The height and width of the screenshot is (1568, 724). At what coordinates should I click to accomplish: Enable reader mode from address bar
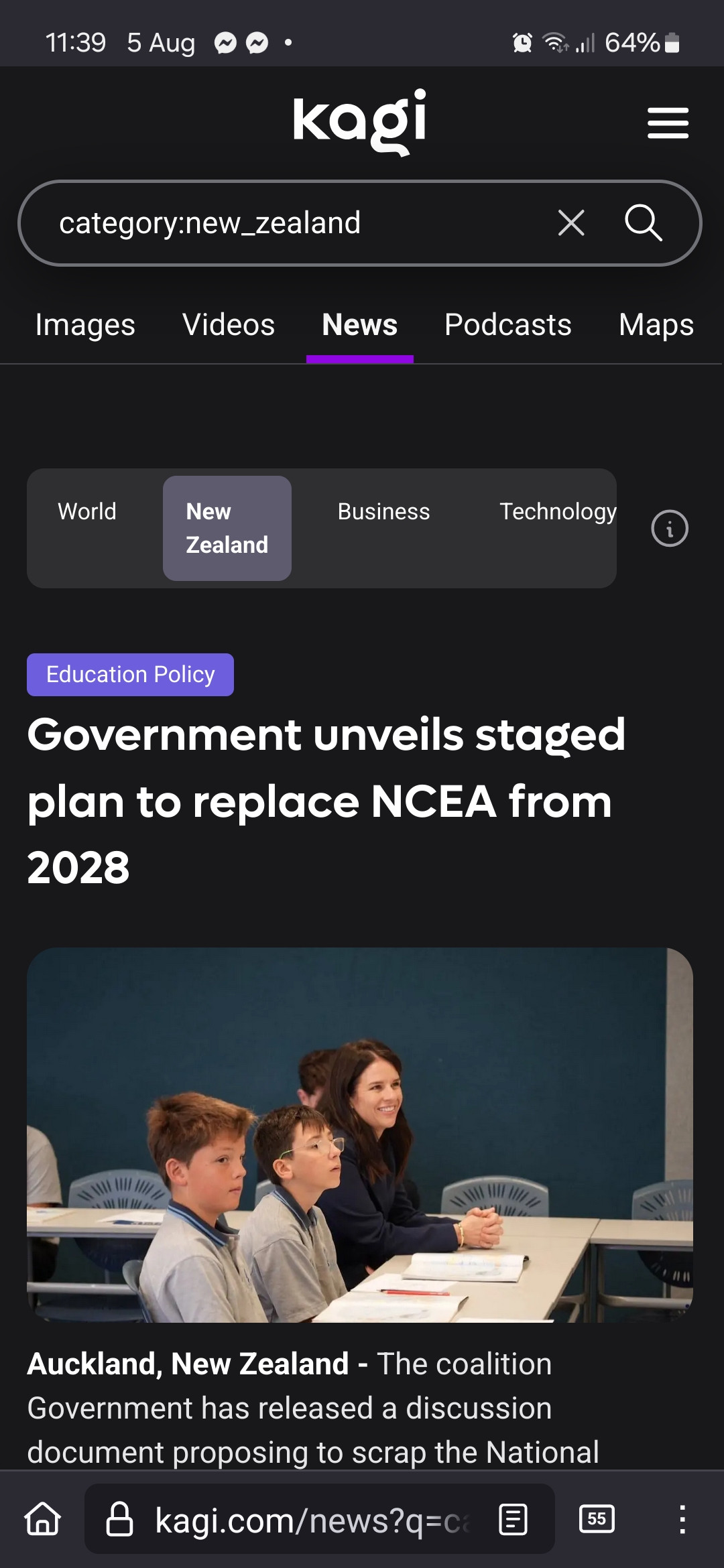[514, 1519]
